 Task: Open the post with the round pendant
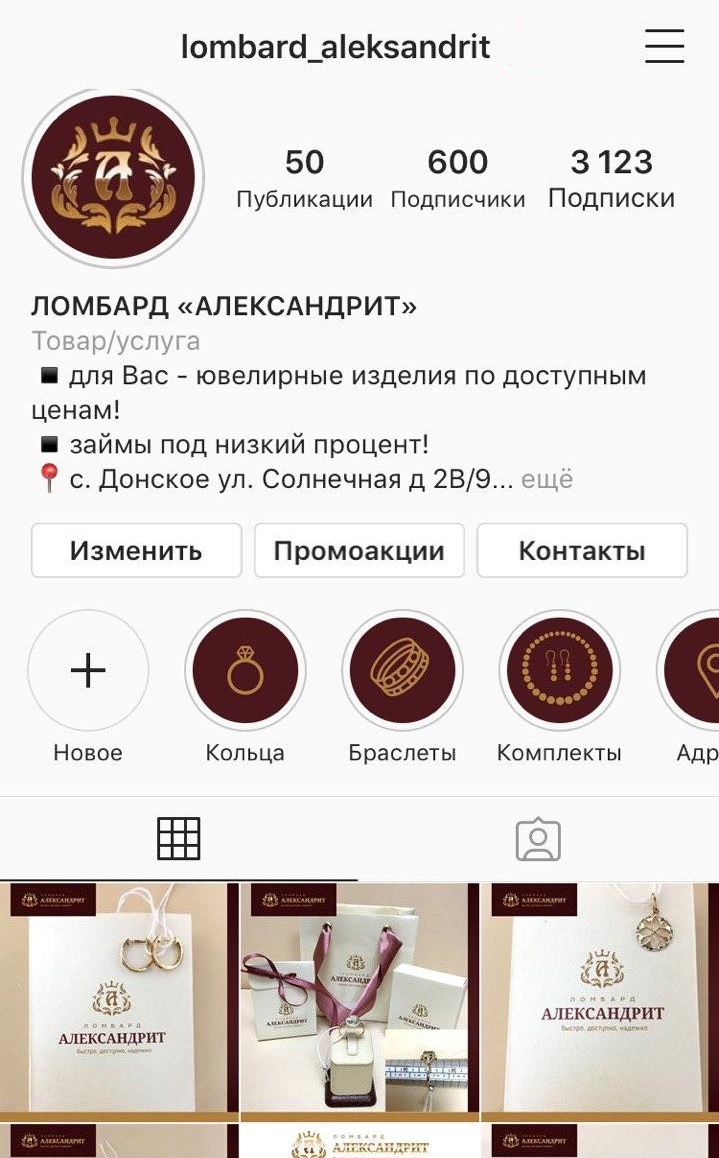[x=600, y=998]
